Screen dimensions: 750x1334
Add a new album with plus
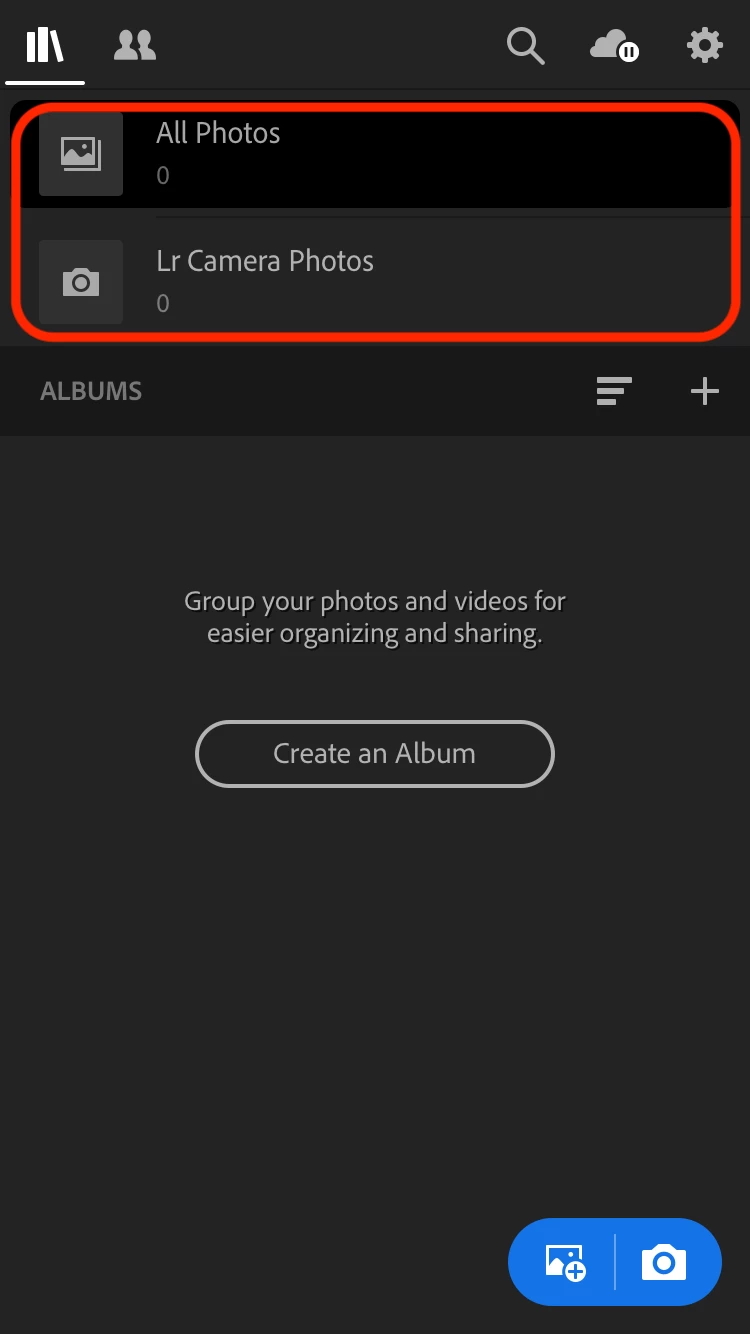(x=705, y=391)
